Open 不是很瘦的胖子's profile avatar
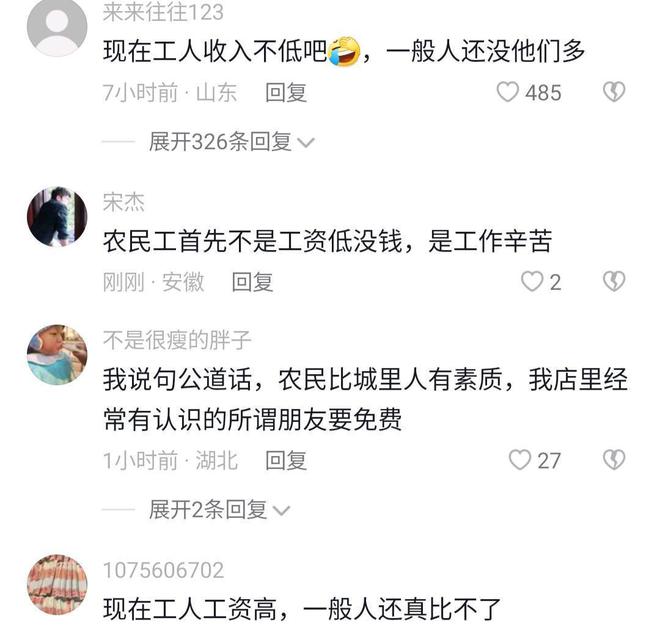This screenshot has width=660, height=629. [57, 354]
